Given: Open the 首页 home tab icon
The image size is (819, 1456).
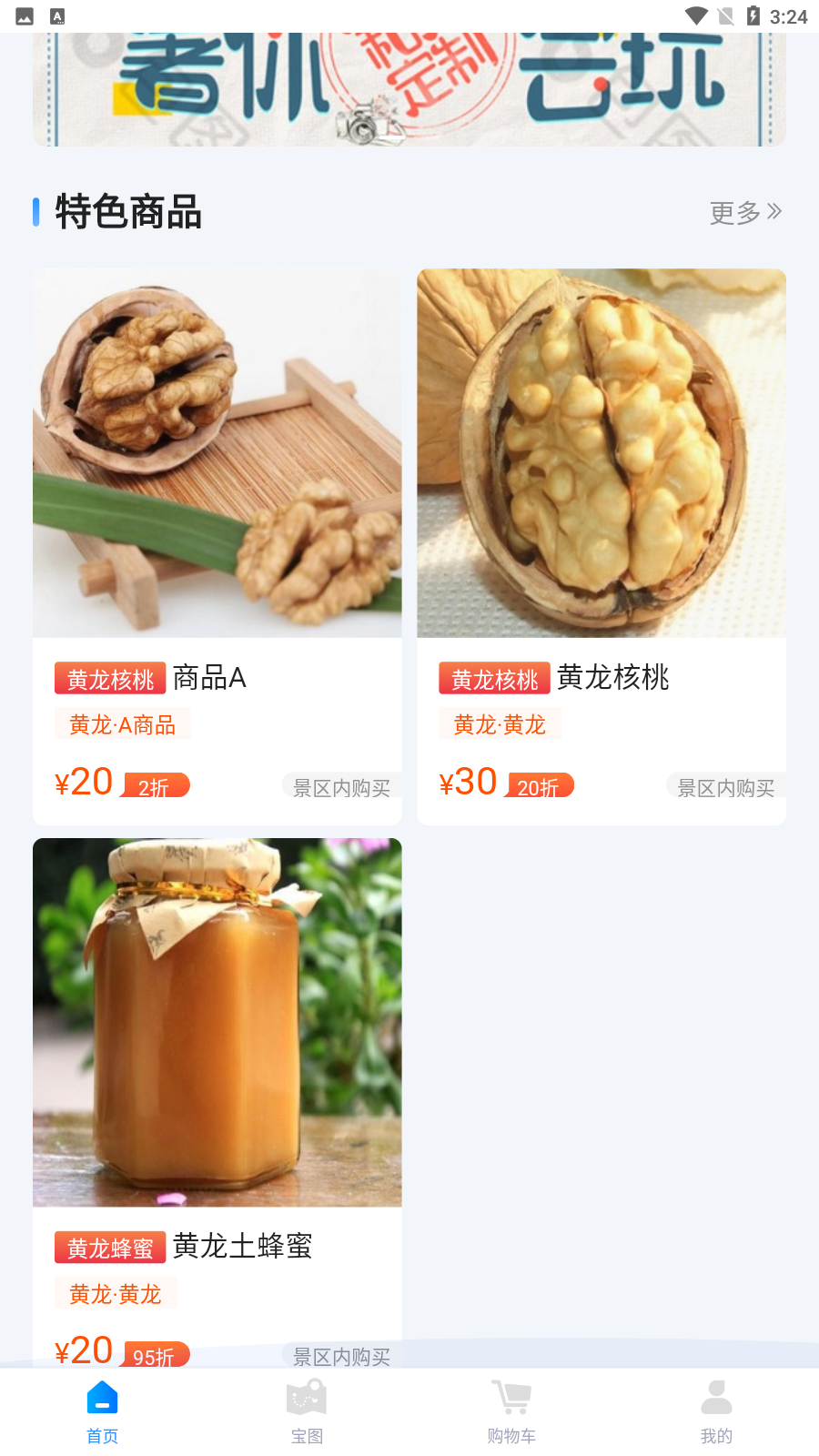Looking at the screenshot, I should [x=101, y=1395].
